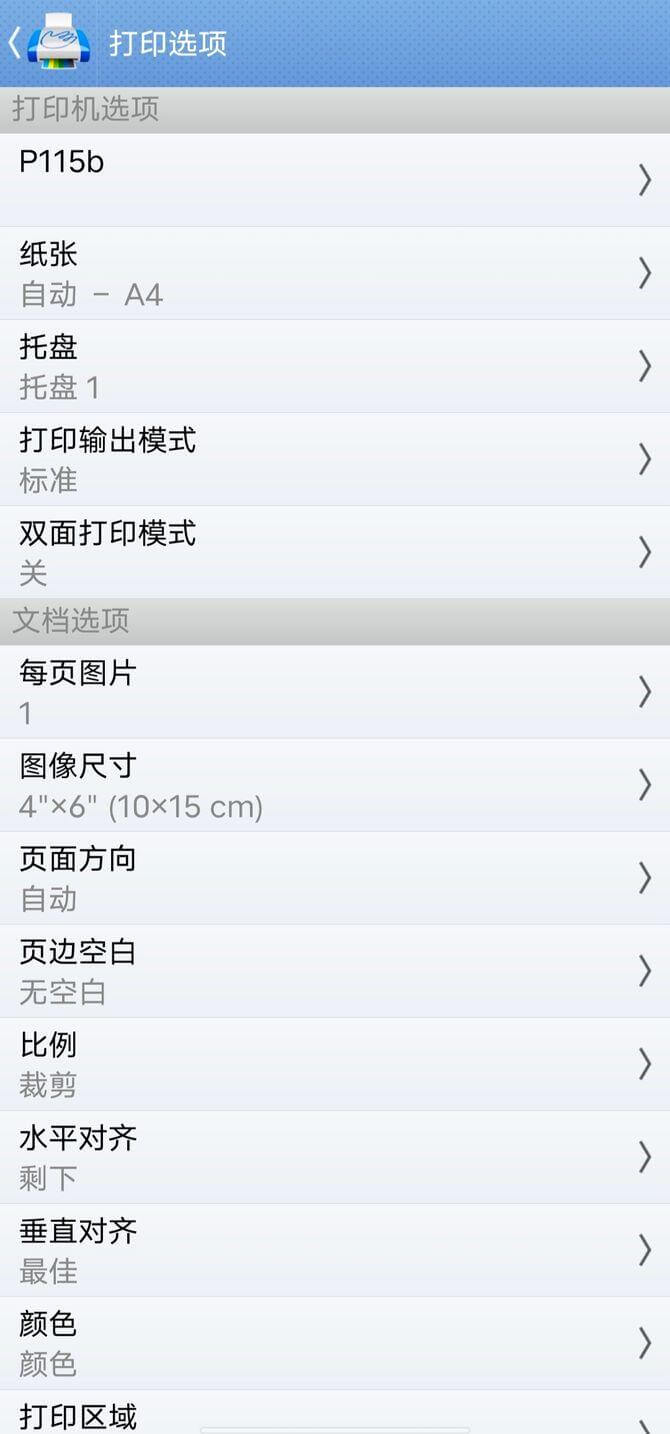Image resolution: width=670 pixels, height=1434 pixels.
Task: Open 每页图片 setting
Action: pos(335,692)
